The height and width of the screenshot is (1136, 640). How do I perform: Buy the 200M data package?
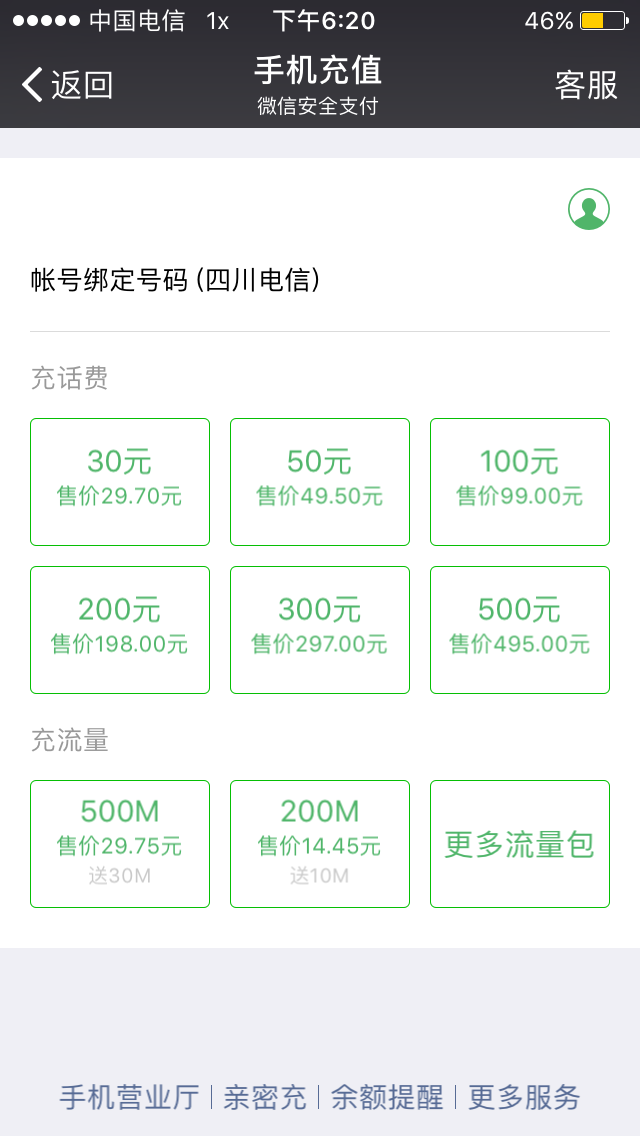coord(320,844)
